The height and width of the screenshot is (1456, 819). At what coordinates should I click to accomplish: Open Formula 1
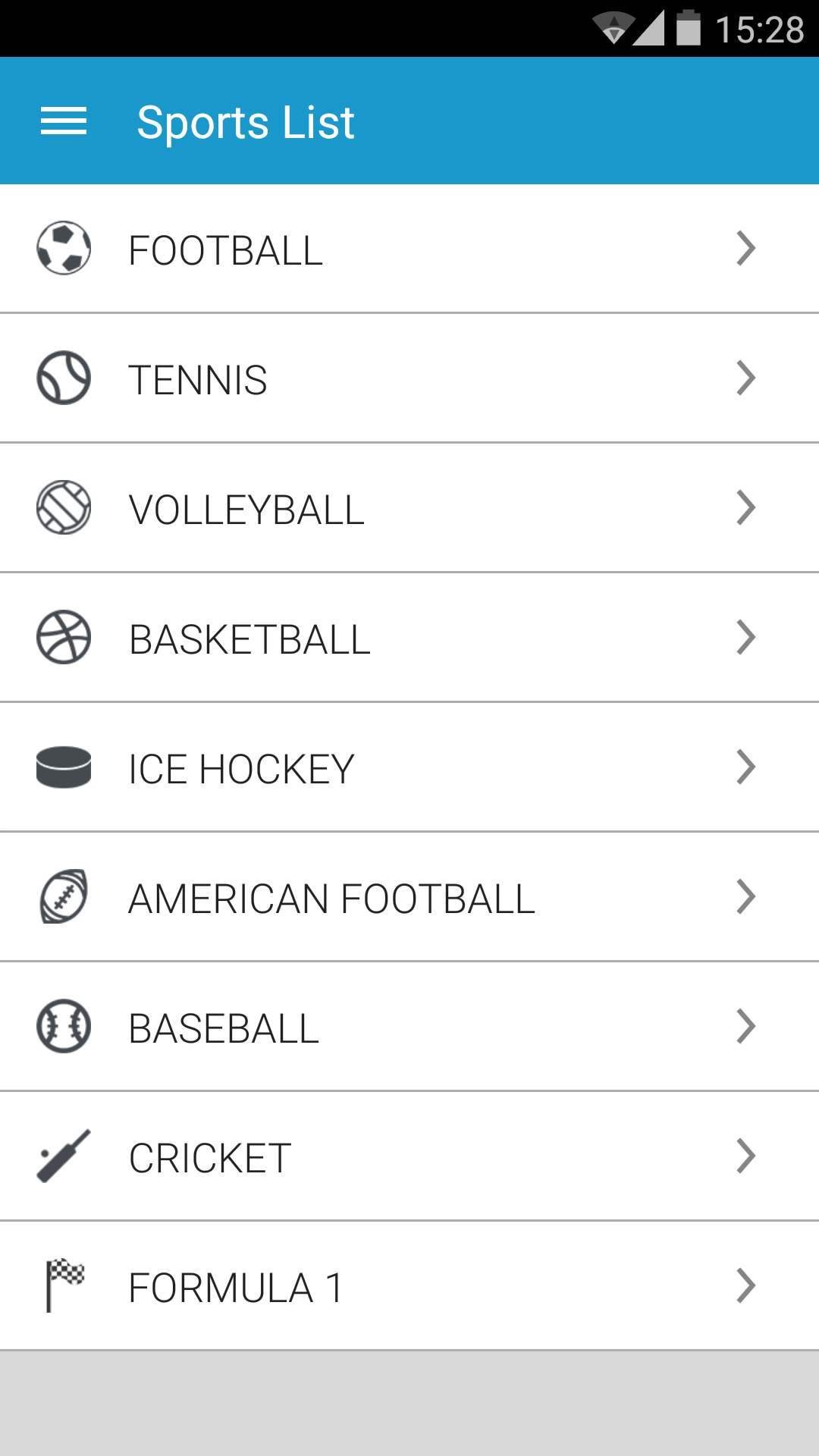409,1286
